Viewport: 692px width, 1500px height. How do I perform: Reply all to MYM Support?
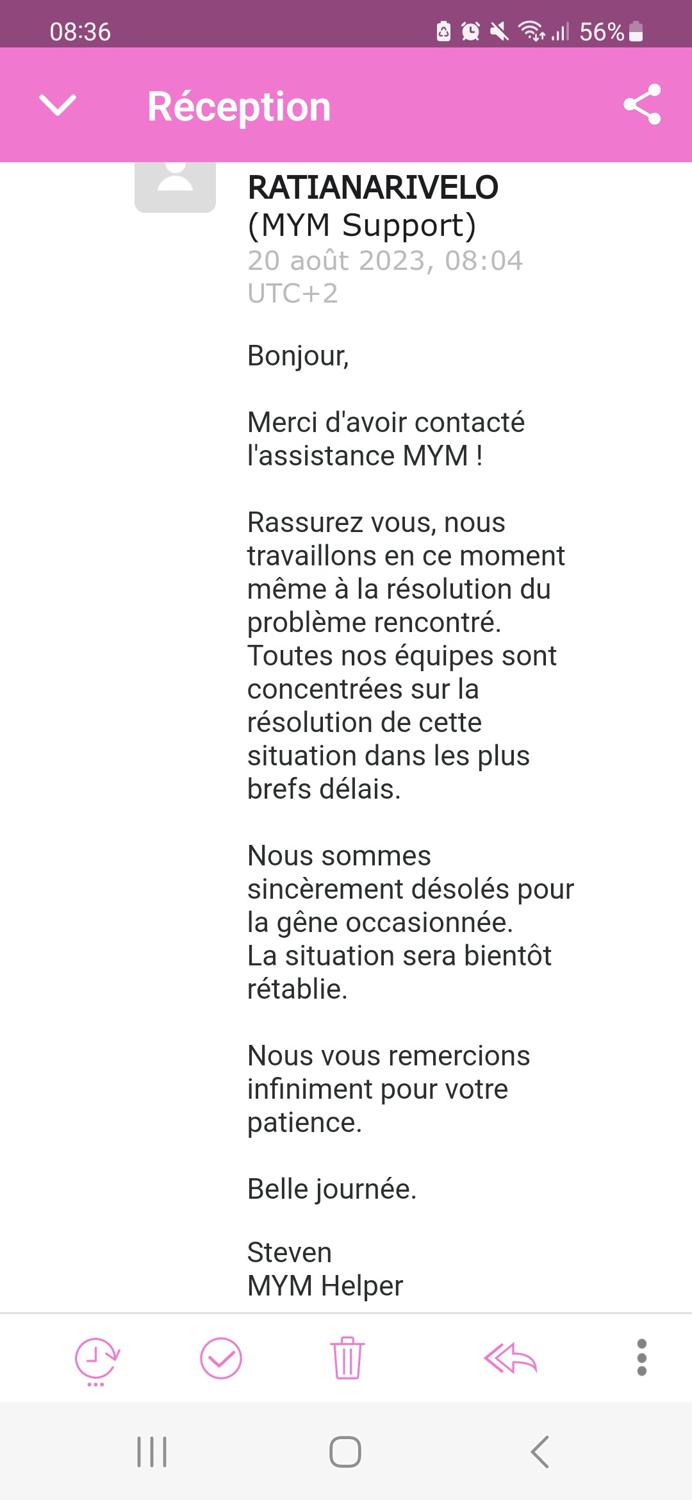(x=511, y=1358)
